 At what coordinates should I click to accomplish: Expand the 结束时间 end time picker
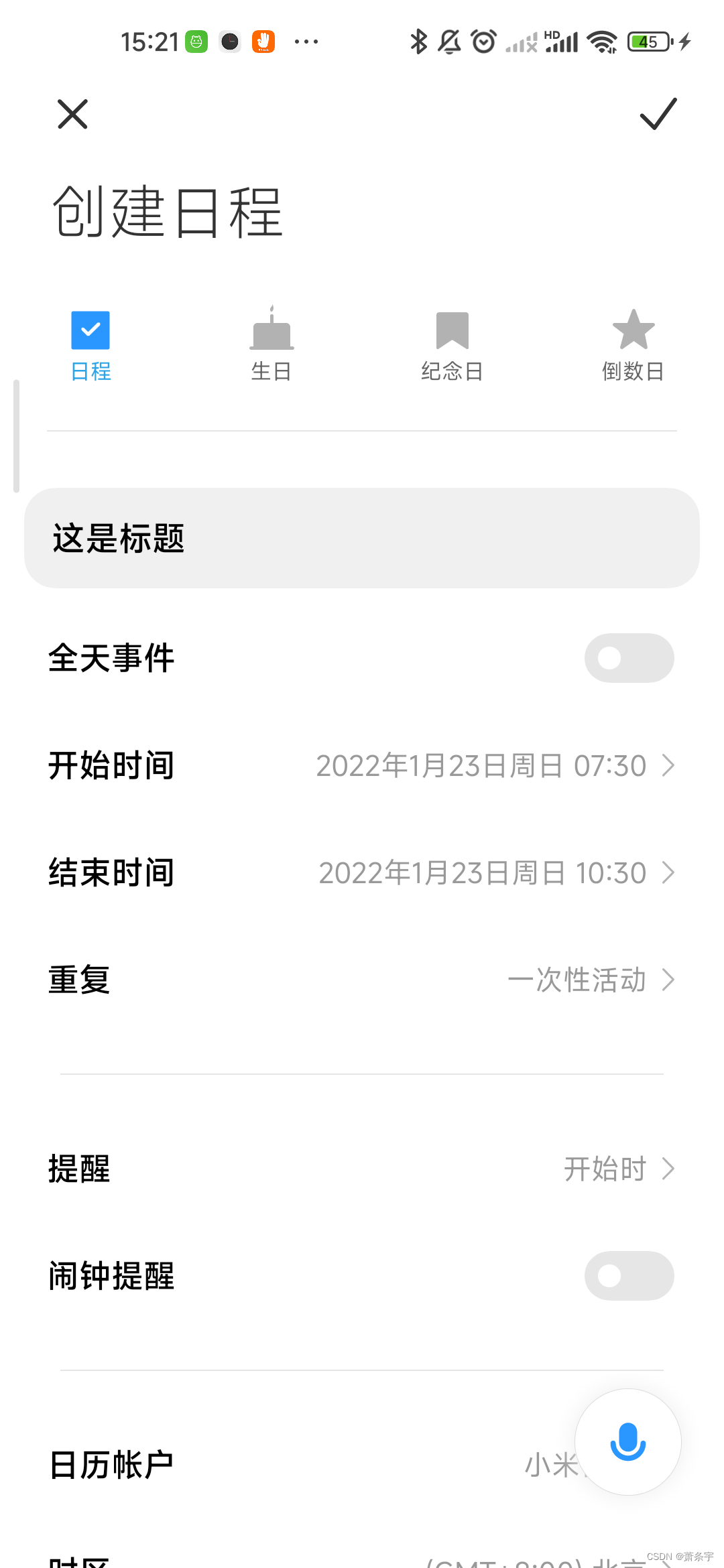click(x=668, y=872)
